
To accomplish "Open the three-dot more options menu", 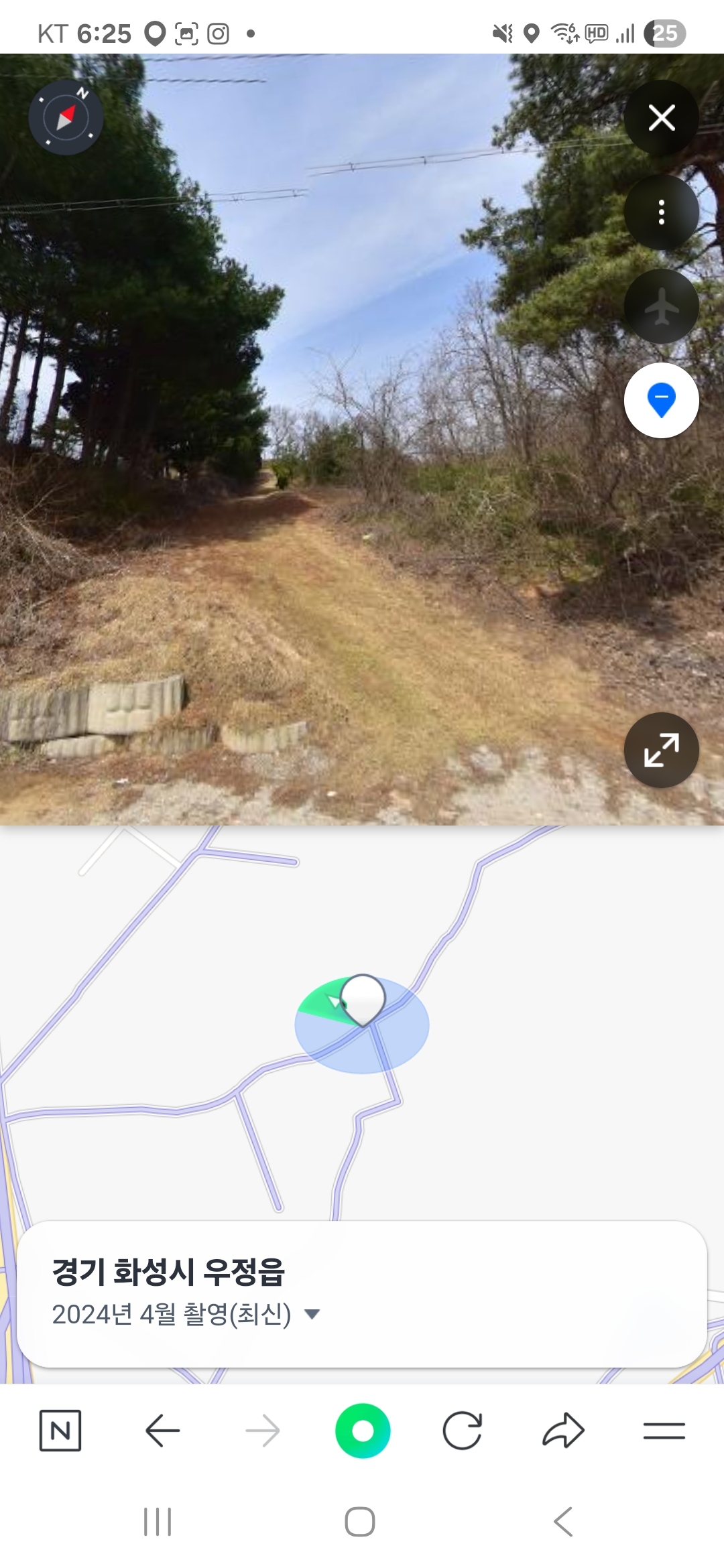I will 661,212.
